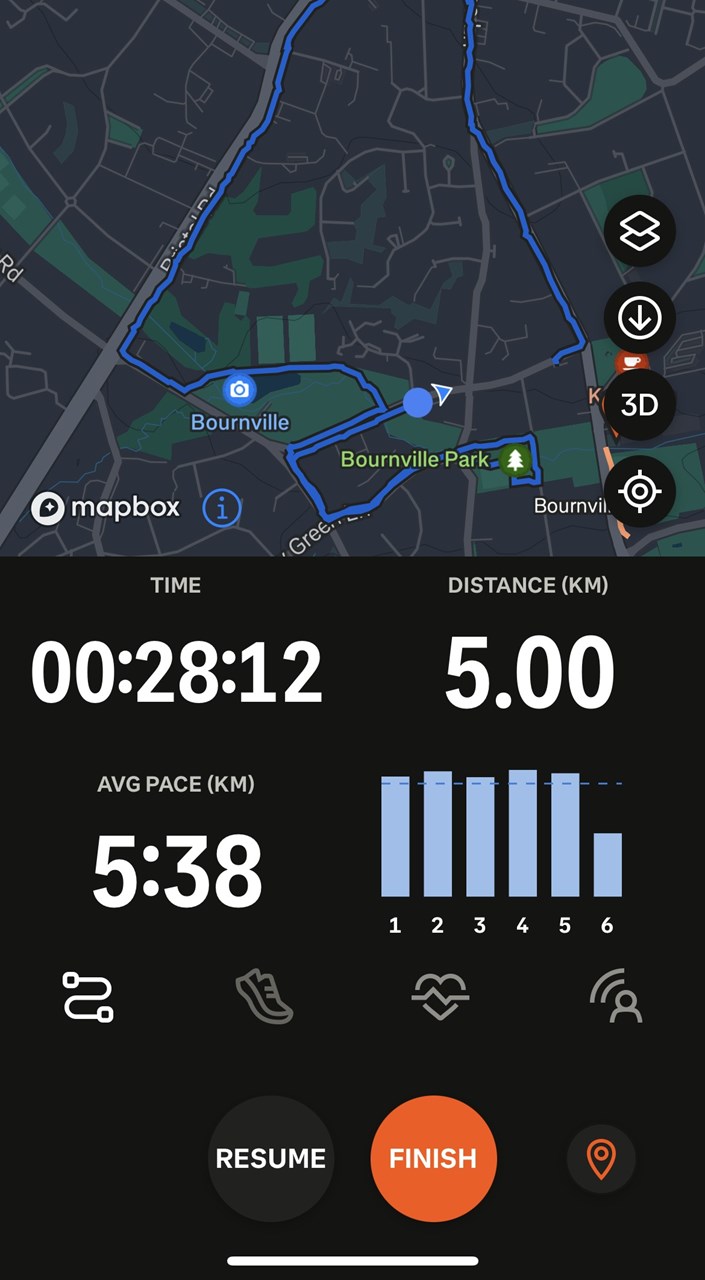The width and height of the screenshot is (705, 1280).
Task: Switch to the running shoe tab
Action: pos(264,997)
